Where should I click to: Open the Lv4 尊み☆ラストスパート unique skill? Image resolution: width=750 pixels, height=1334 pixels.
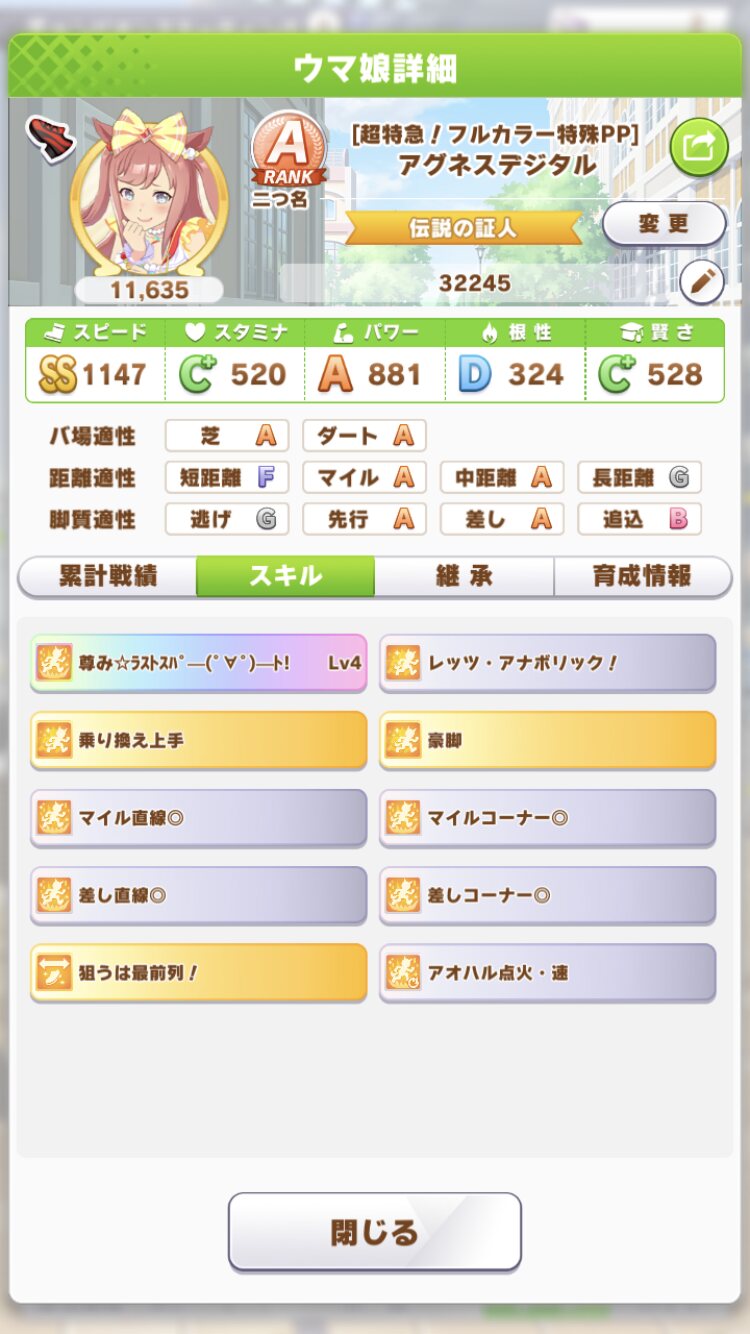point(198,662)
